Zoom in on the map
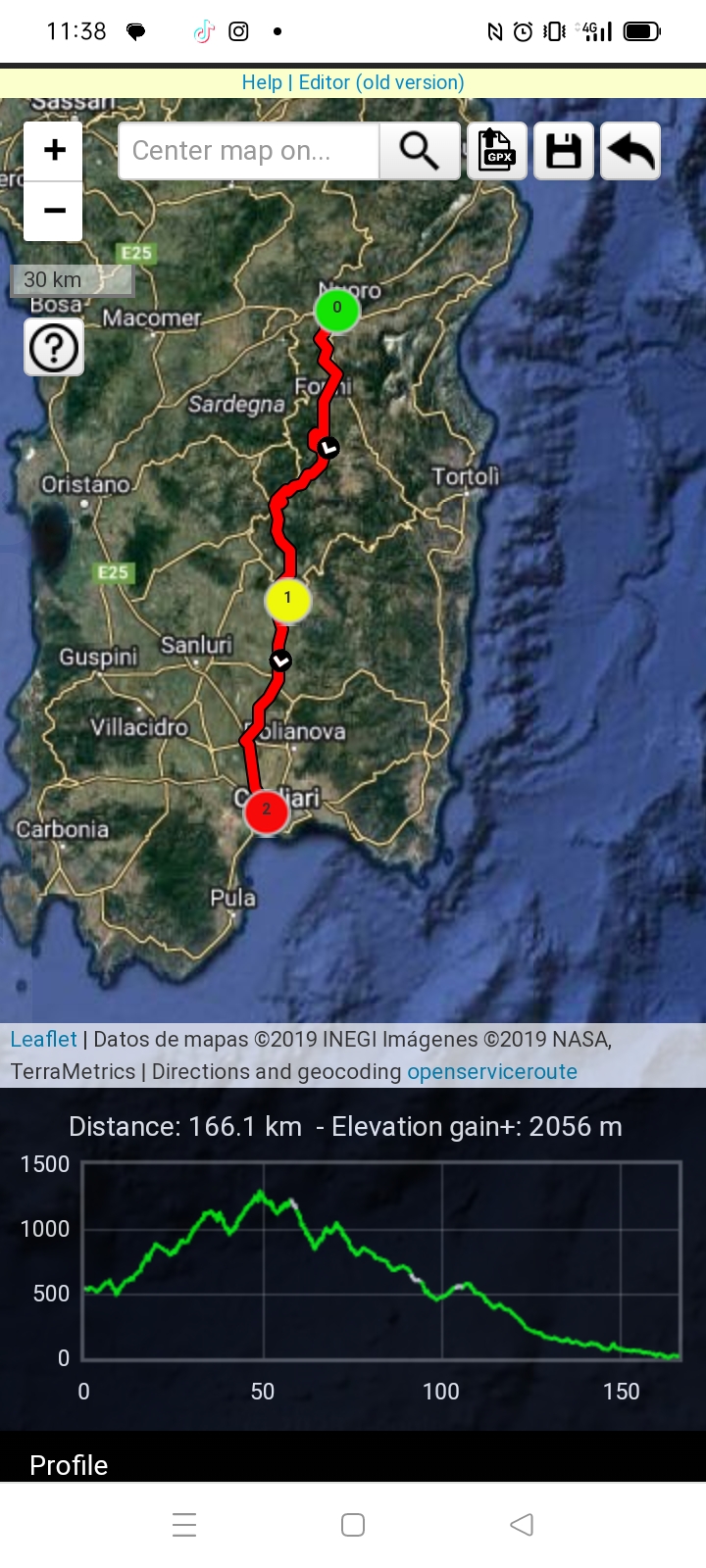 click(54, 150)
